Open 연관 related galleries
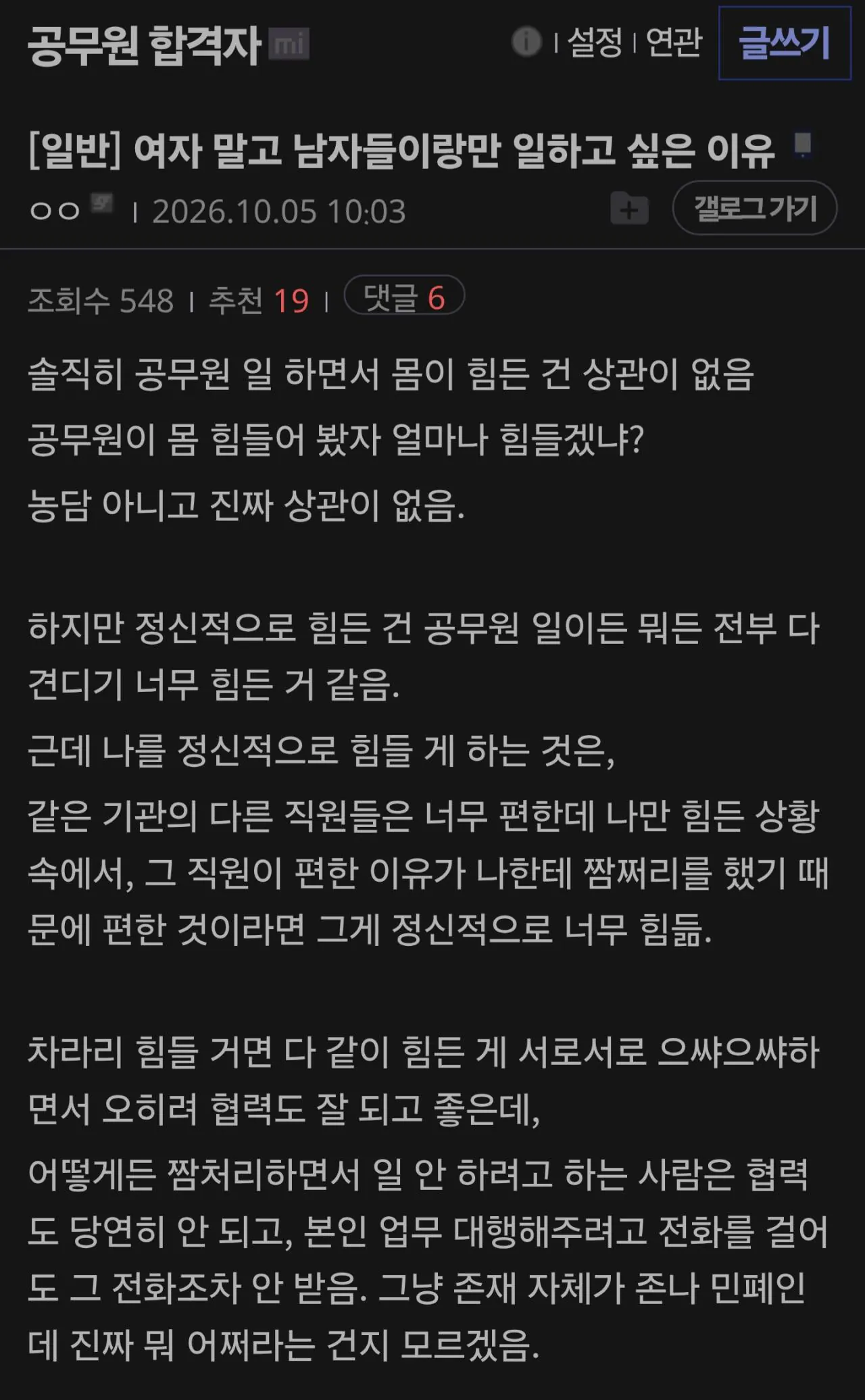The width and height of the screenshot is (865, 1400). 674,43
